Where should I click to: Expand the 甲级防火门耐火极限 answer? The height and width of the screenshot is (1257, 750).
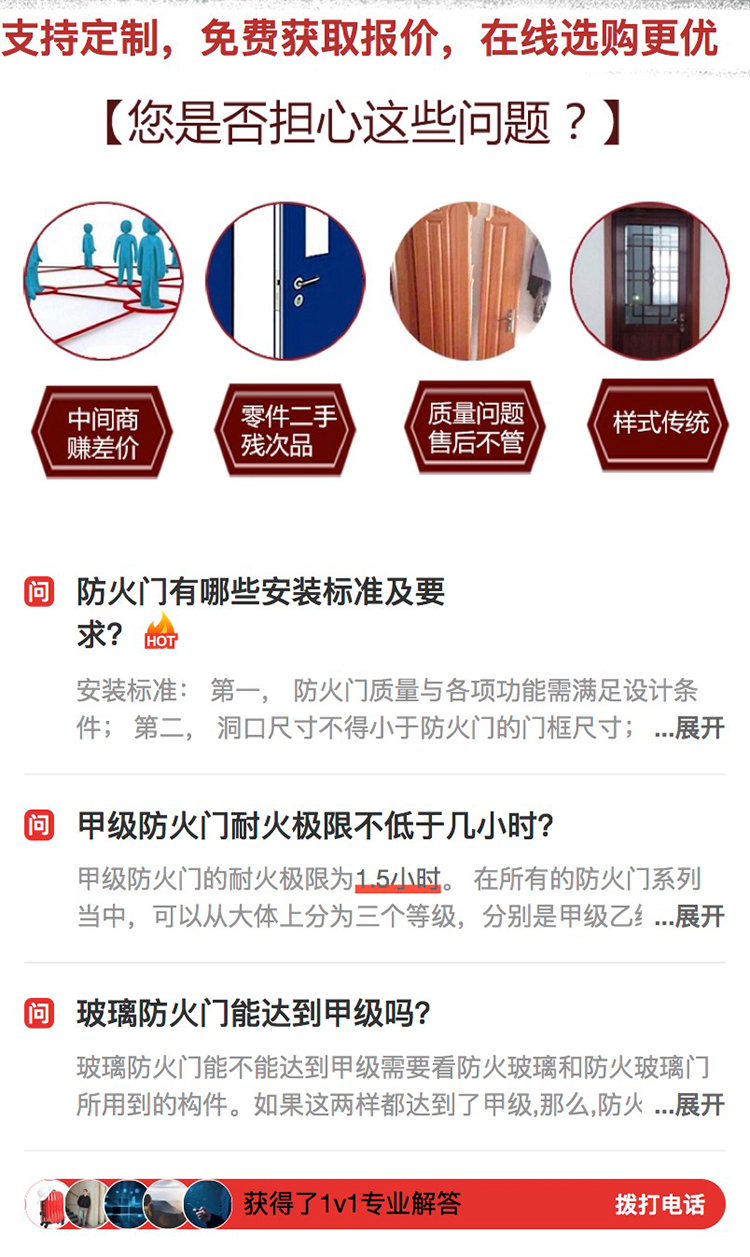pos(689,916)
